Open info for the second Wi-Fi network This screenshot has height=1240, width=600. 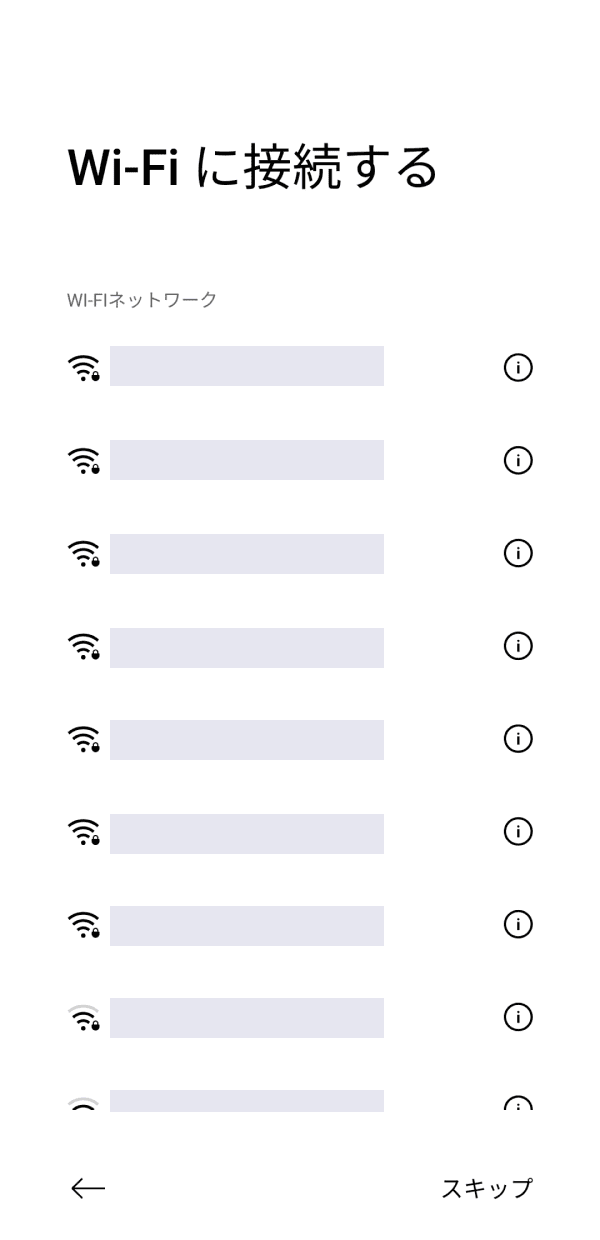pos(518,460)
